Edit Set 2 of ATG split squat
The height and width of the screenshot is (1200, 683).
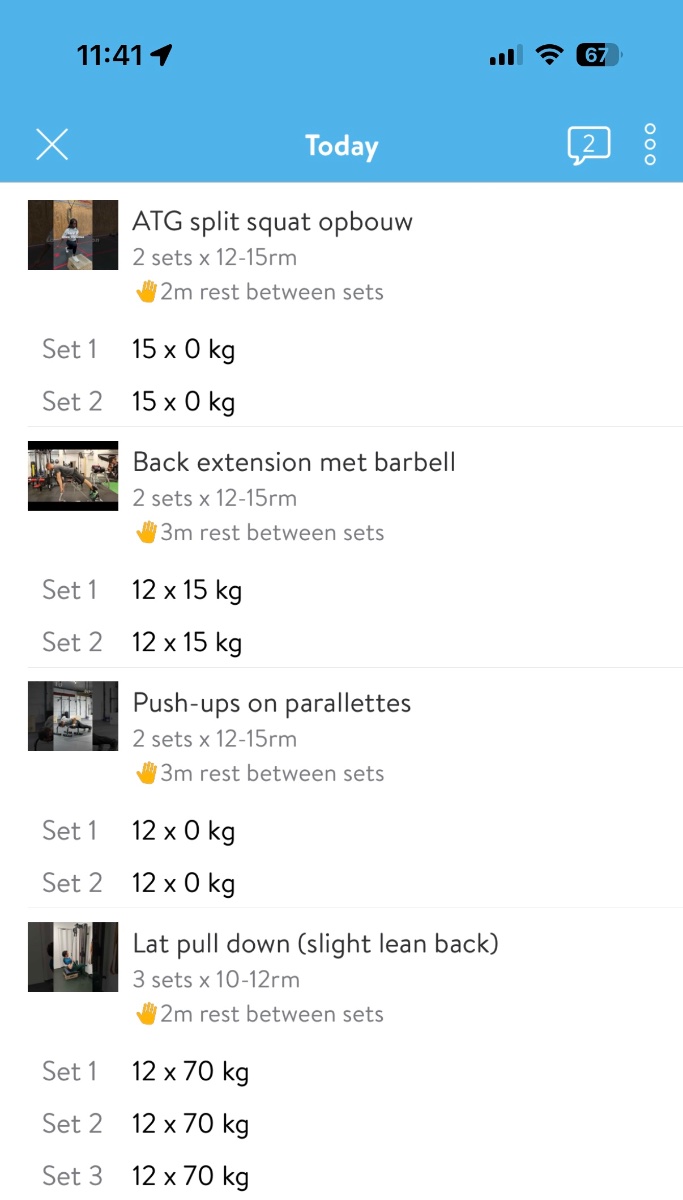[x=184, y=402]
